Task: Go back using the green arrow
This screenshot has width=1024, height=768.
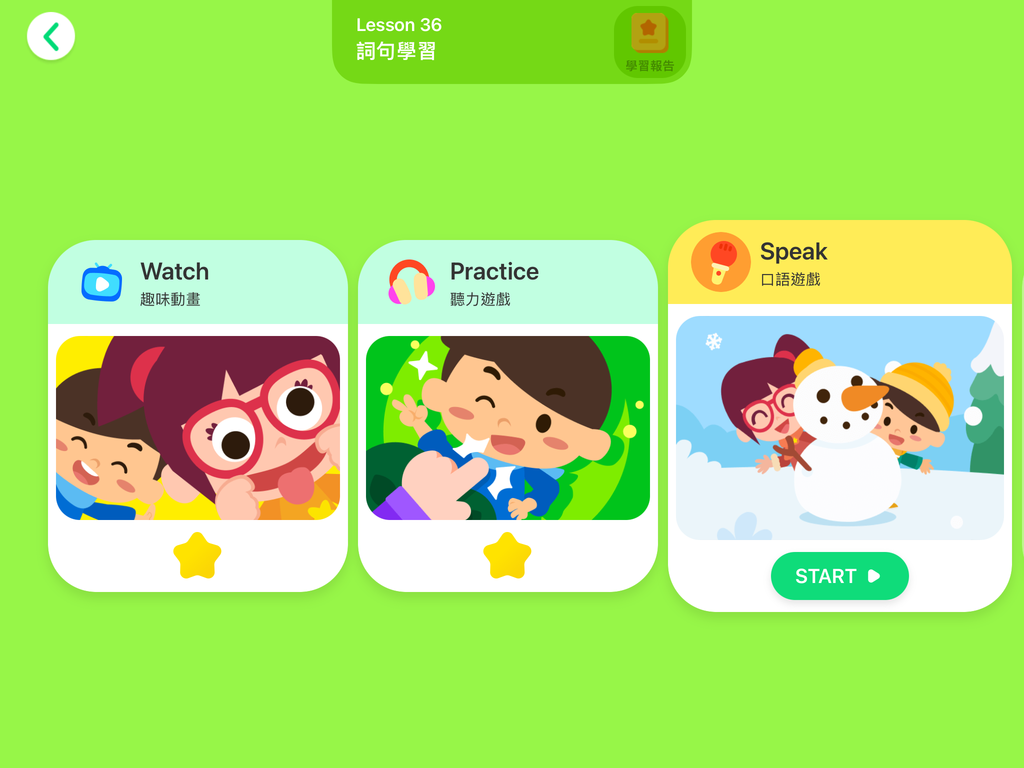Action: 51,37
